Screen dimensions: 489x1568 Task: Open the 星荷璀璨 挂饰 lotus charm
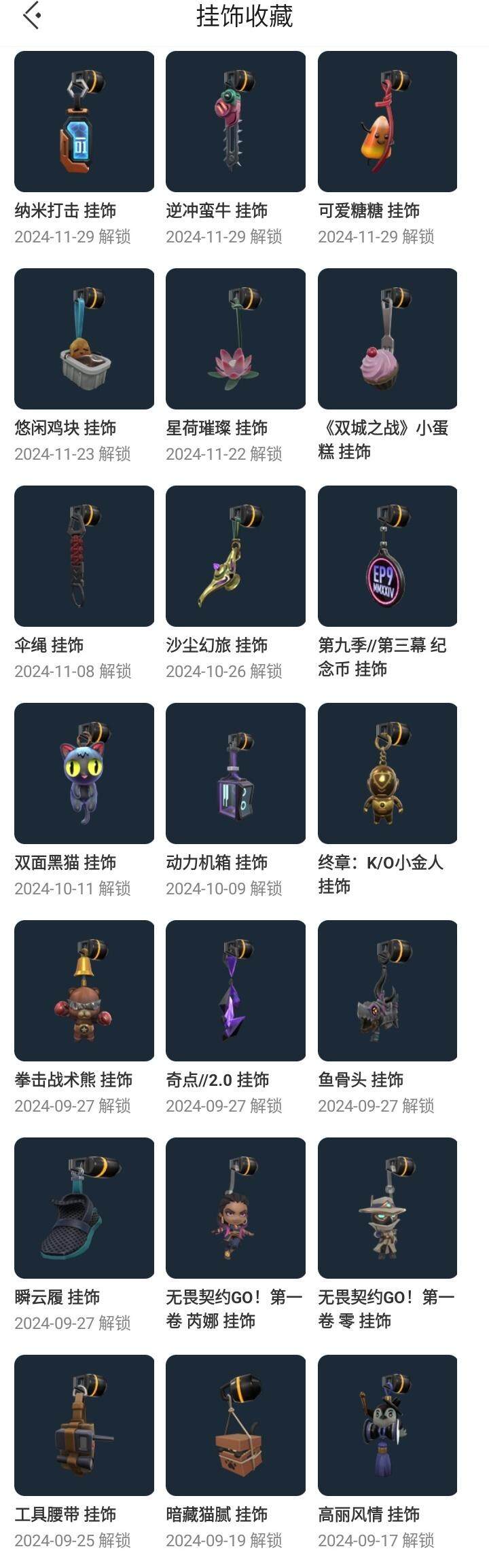(x=235, y=339)
